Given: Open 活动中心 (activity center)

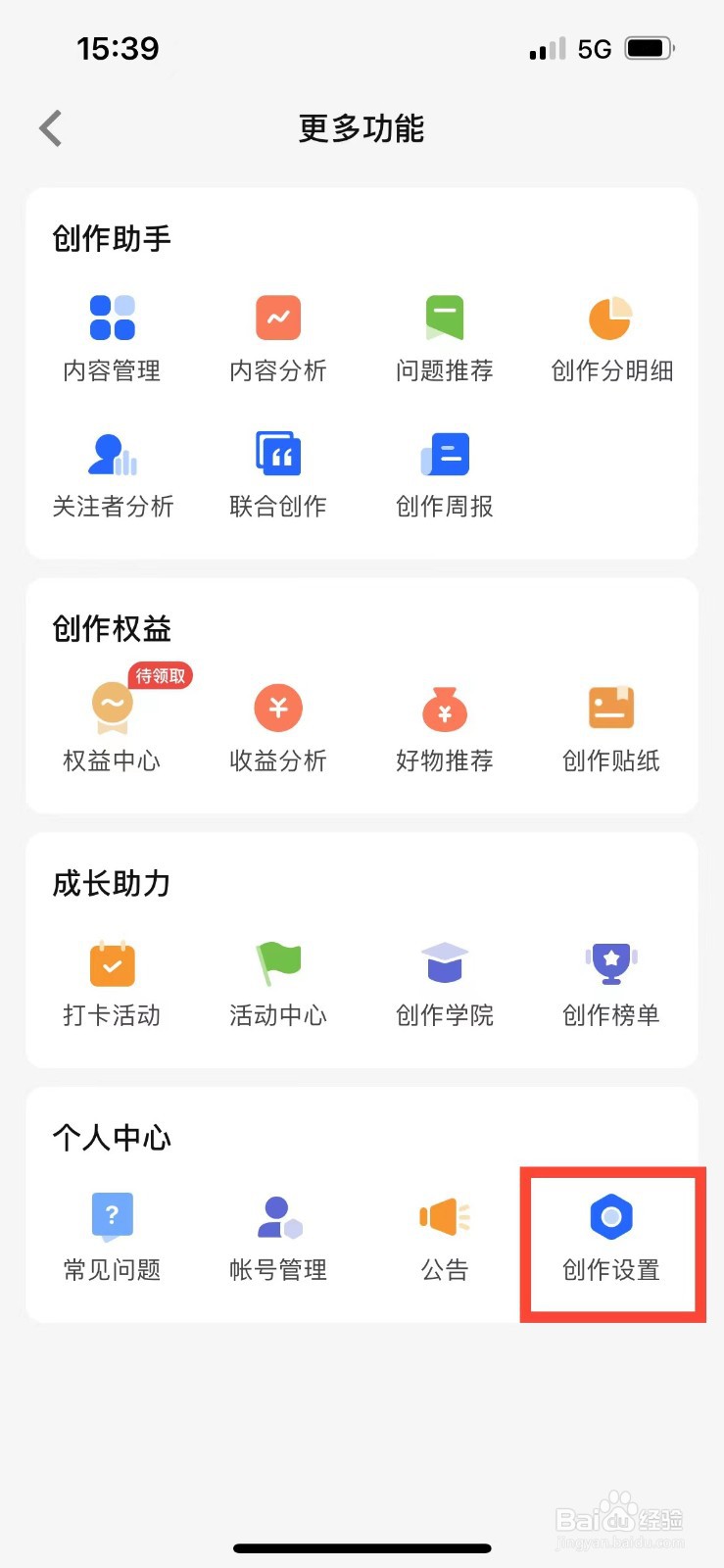Looking at the screenshot, I should point(278,984).
